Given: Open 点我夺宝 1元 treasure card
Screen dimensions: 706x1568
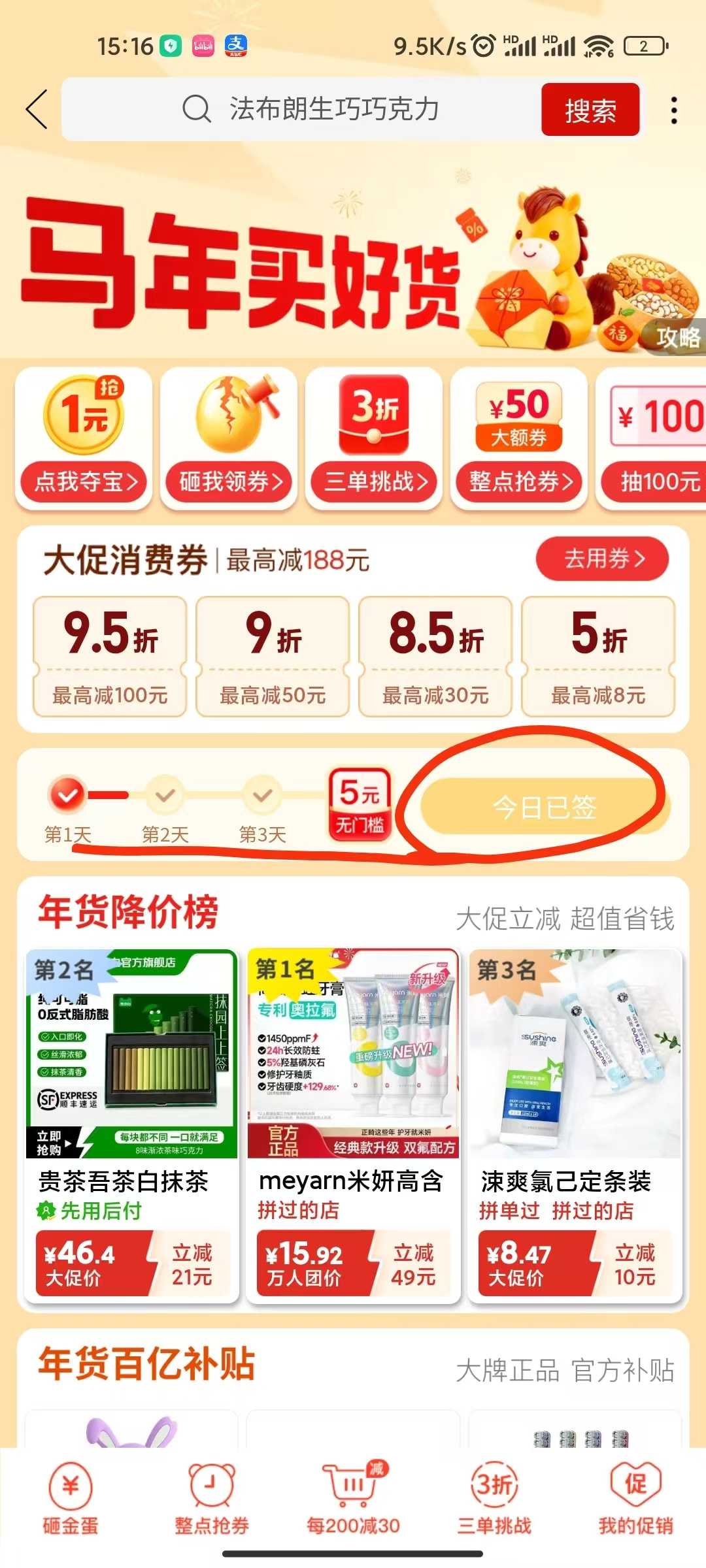Looking at the screenshot, I should [x=84, y=438].
